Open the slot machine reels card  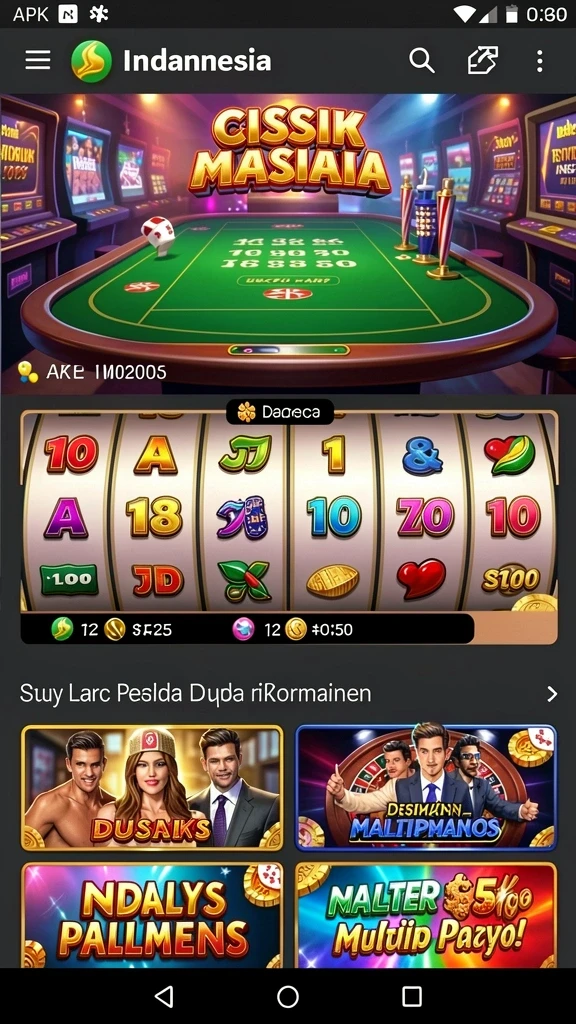point(289,527)
